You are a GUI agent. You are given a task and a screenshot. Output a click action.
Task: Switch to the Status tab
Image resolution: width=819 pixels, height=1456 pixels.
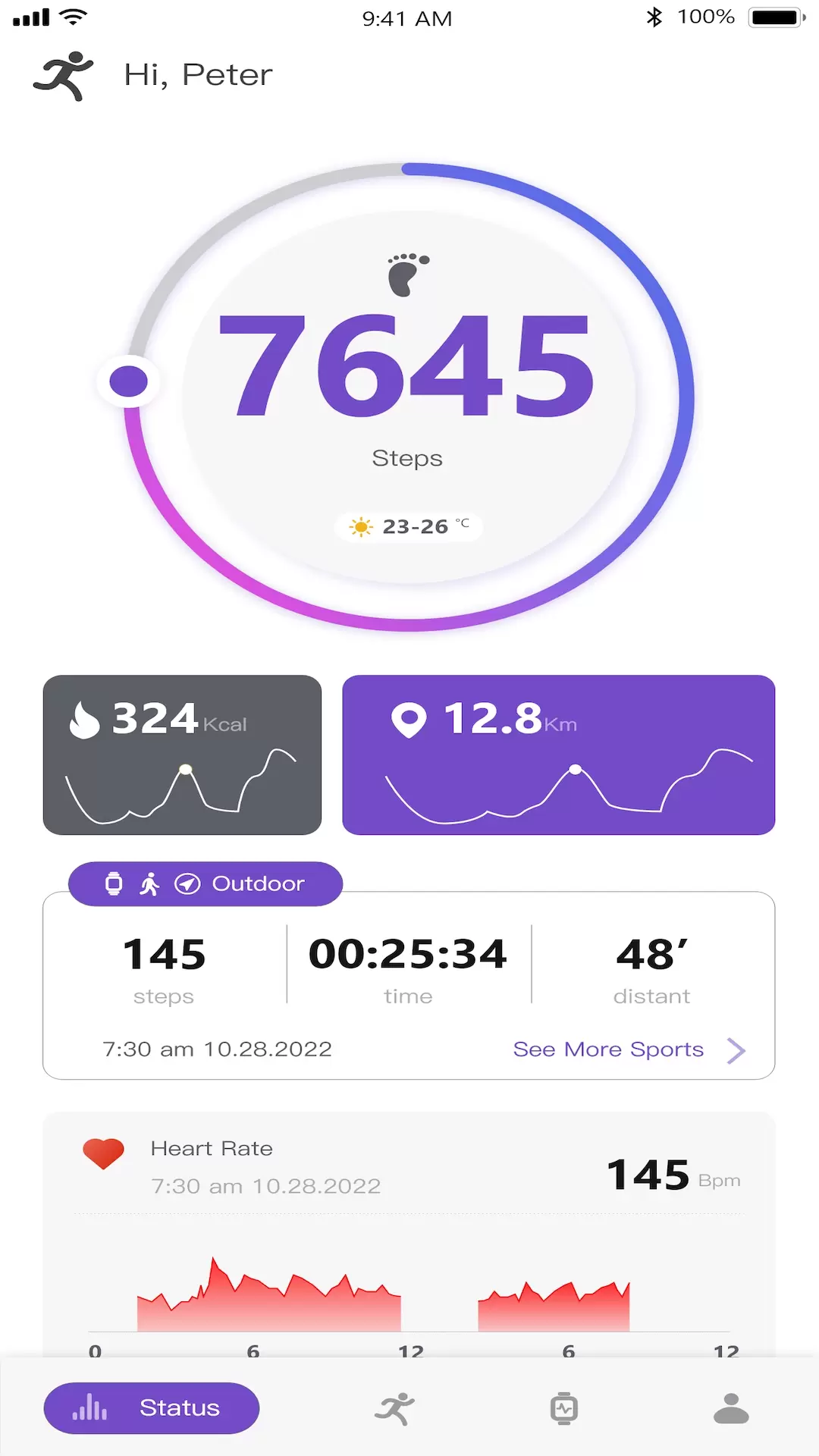152,1408
